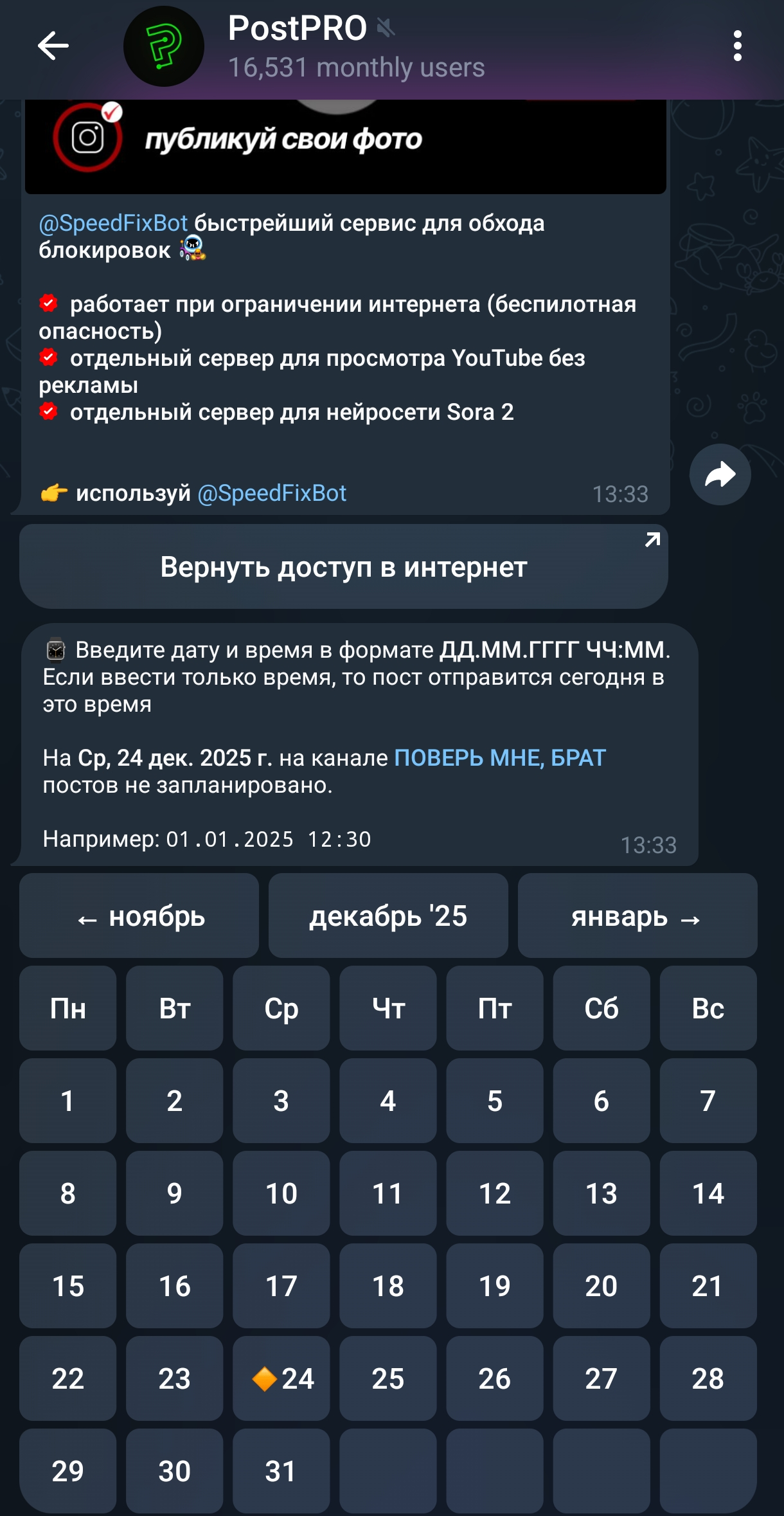Tap the watch emoji in the date prompt message
The image size is (784, 1516).
tap(56, 651)
